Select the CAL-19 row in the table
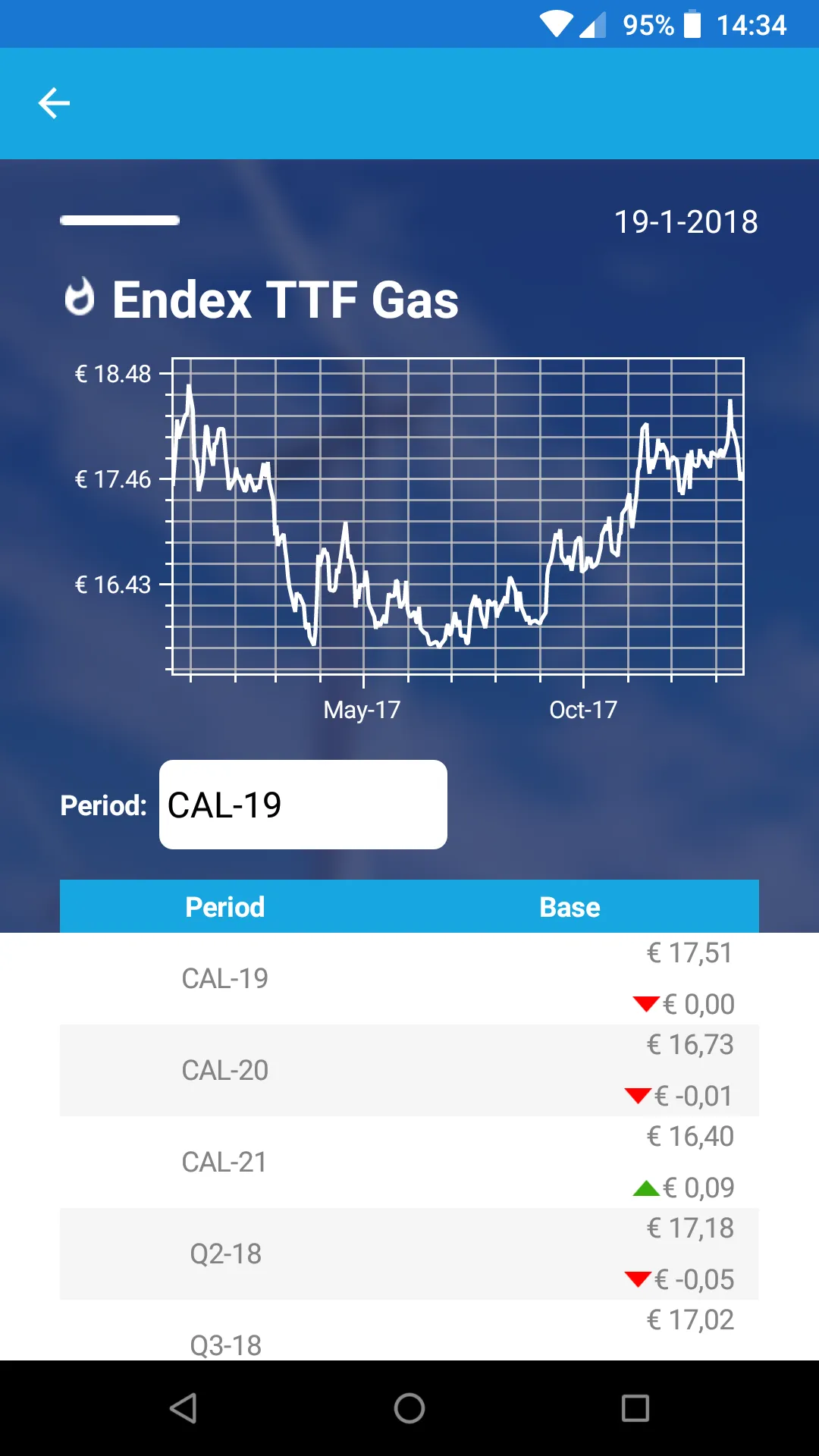This screenshot has height=1456, width=819. point(409,978)
